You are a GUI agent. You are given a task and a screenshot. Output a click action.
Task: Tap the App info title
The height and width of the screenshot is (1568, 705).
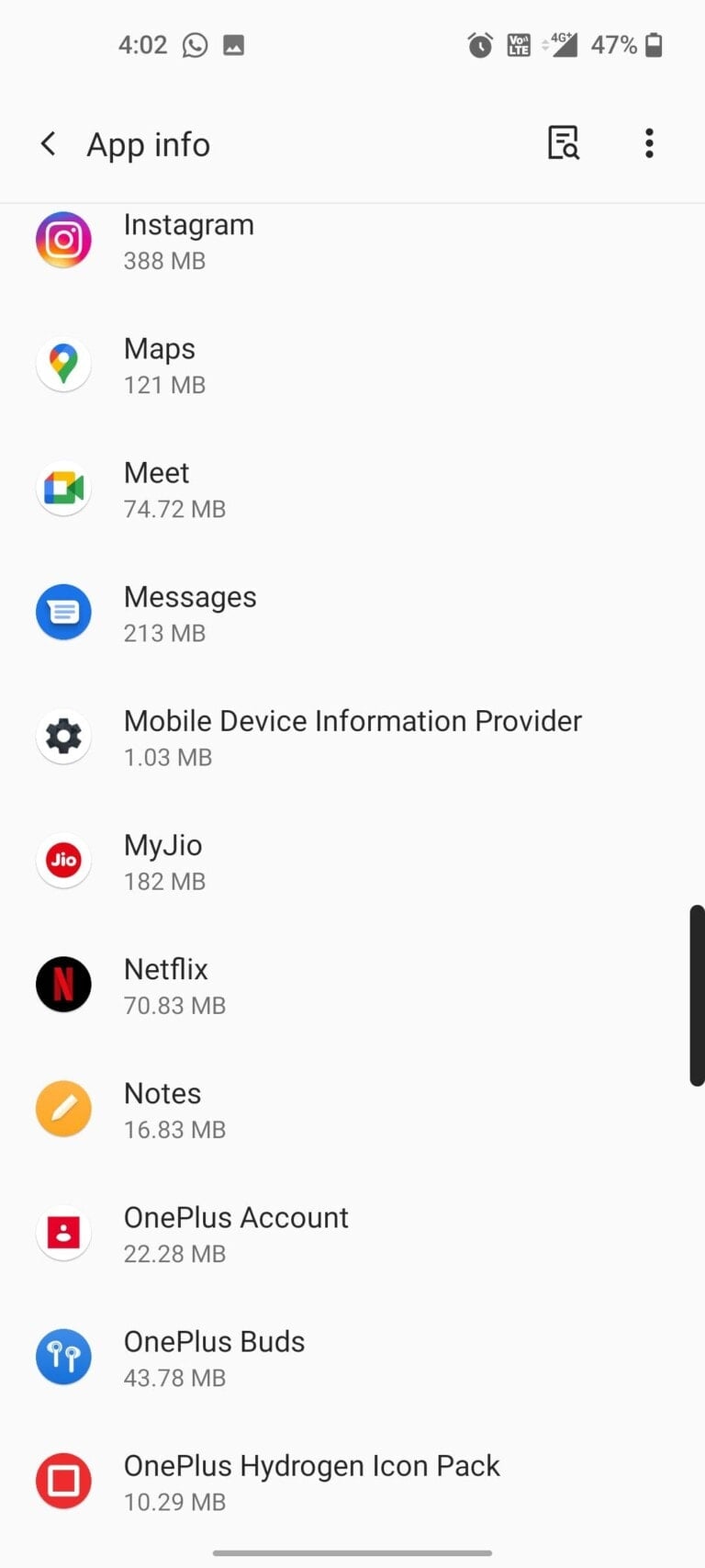tap(148, 143)
